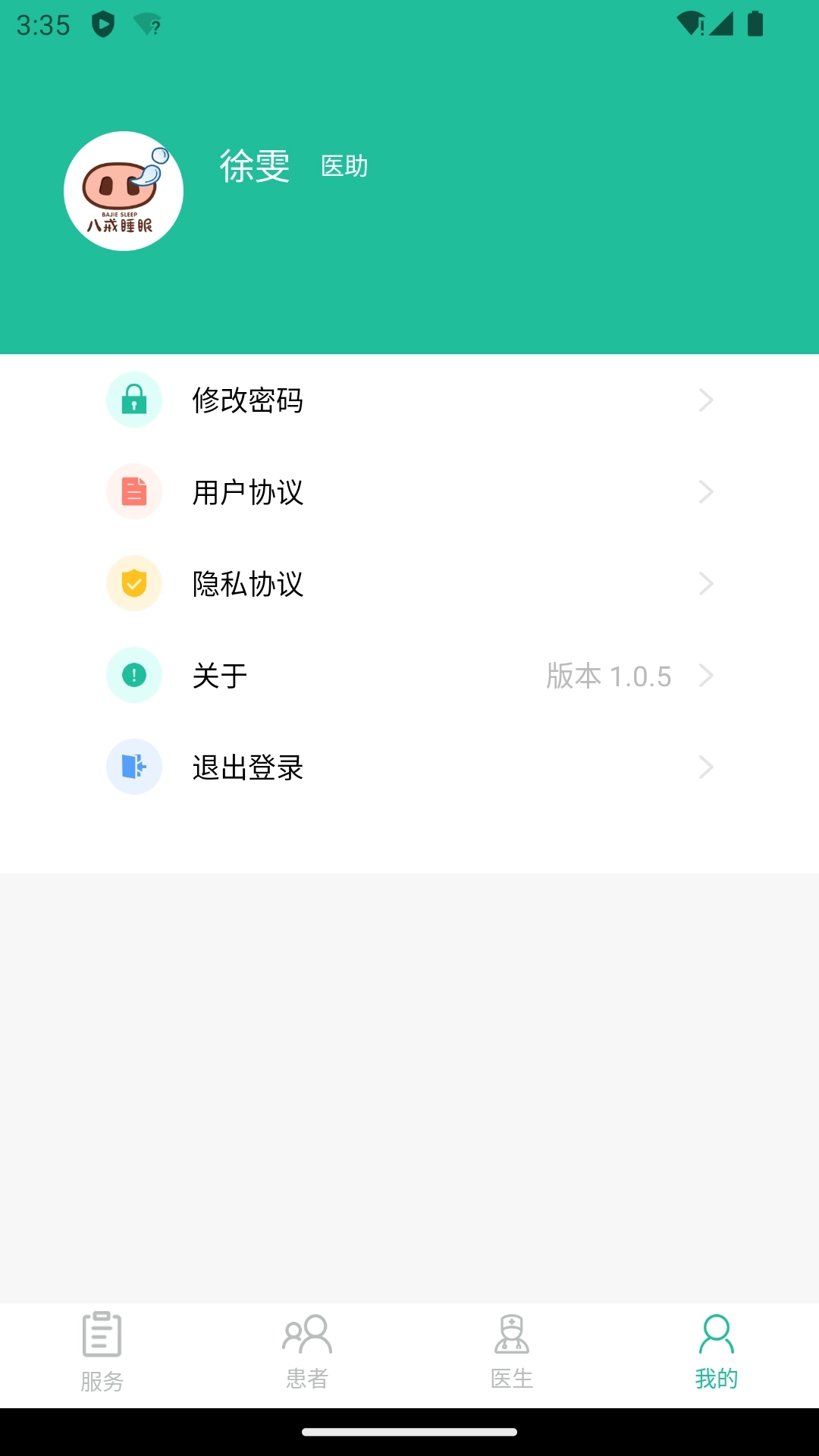Screen dimensions: 819x1456
Task: Tap the 患者 people icon in bottom bar
Action: click(307, 1345)
